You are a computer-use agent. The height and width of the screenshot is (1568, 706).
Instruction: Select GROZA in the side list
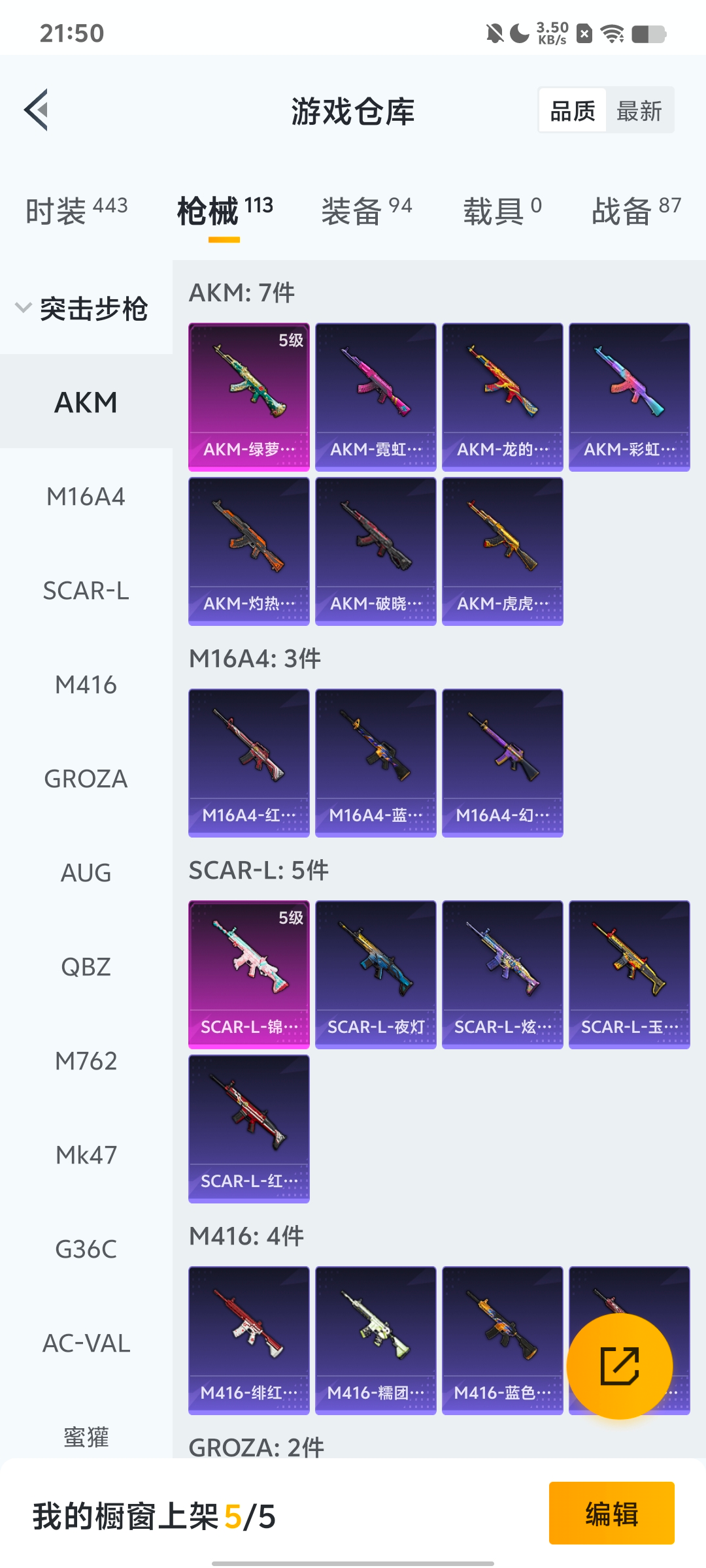tap(86, 779)
